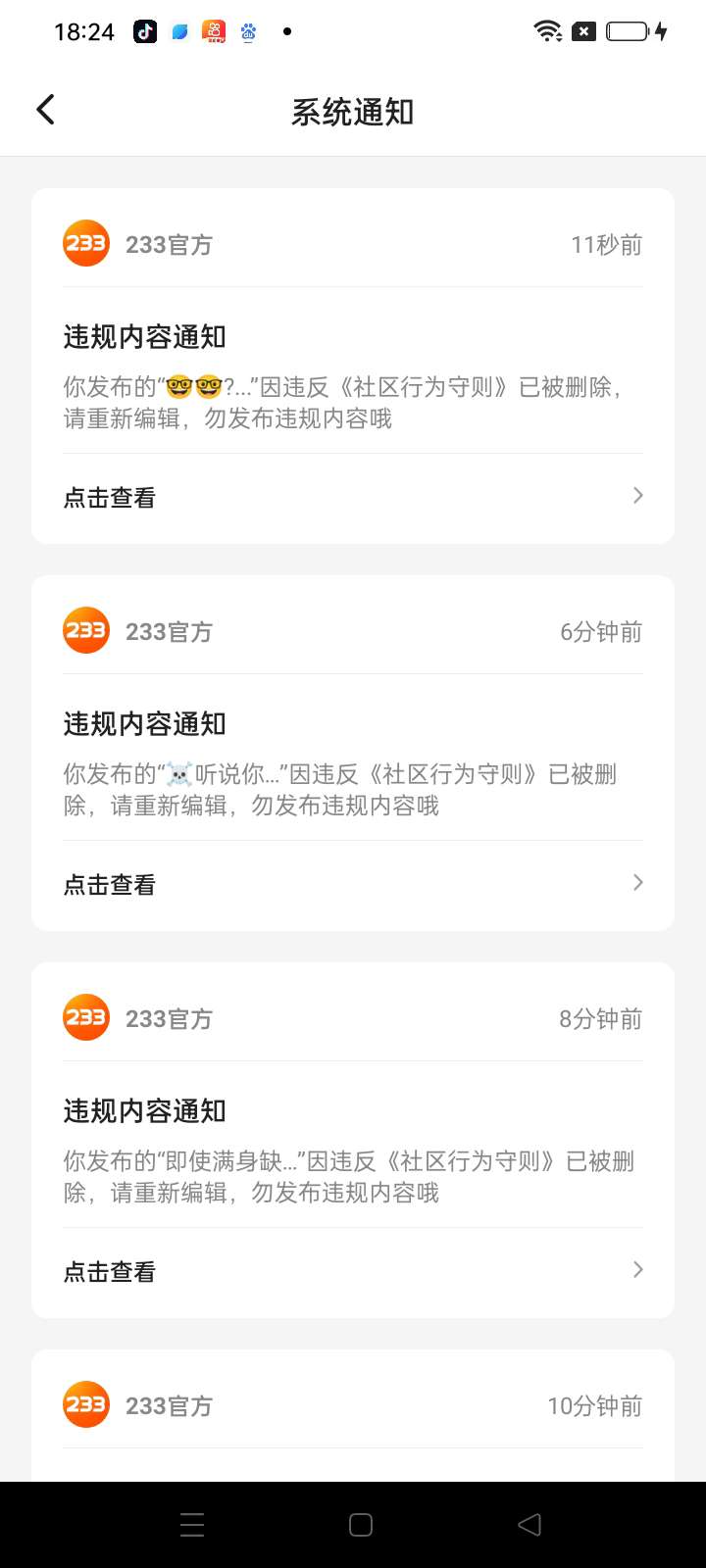Go back from 系统通知 page
Image resolution: width=706 pixels, height=1568 pixels.
45,110
